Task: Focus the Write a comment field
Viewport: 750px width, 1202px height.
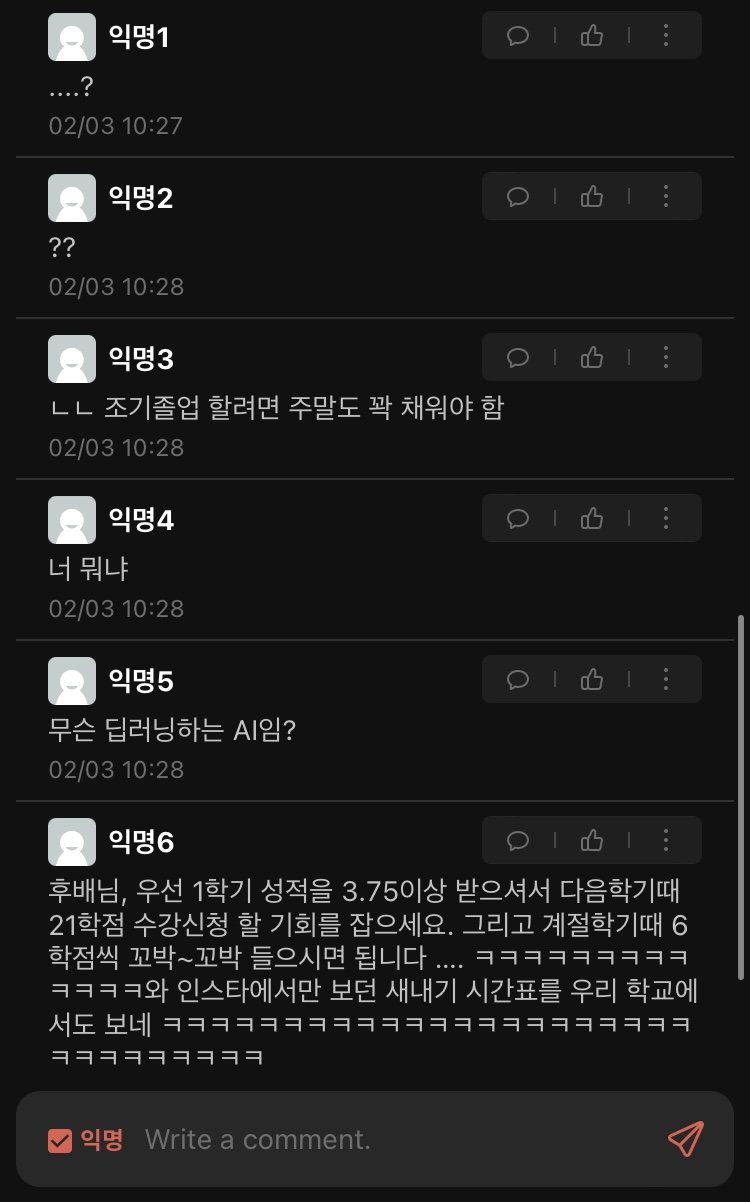Action: coord(390,1139)
